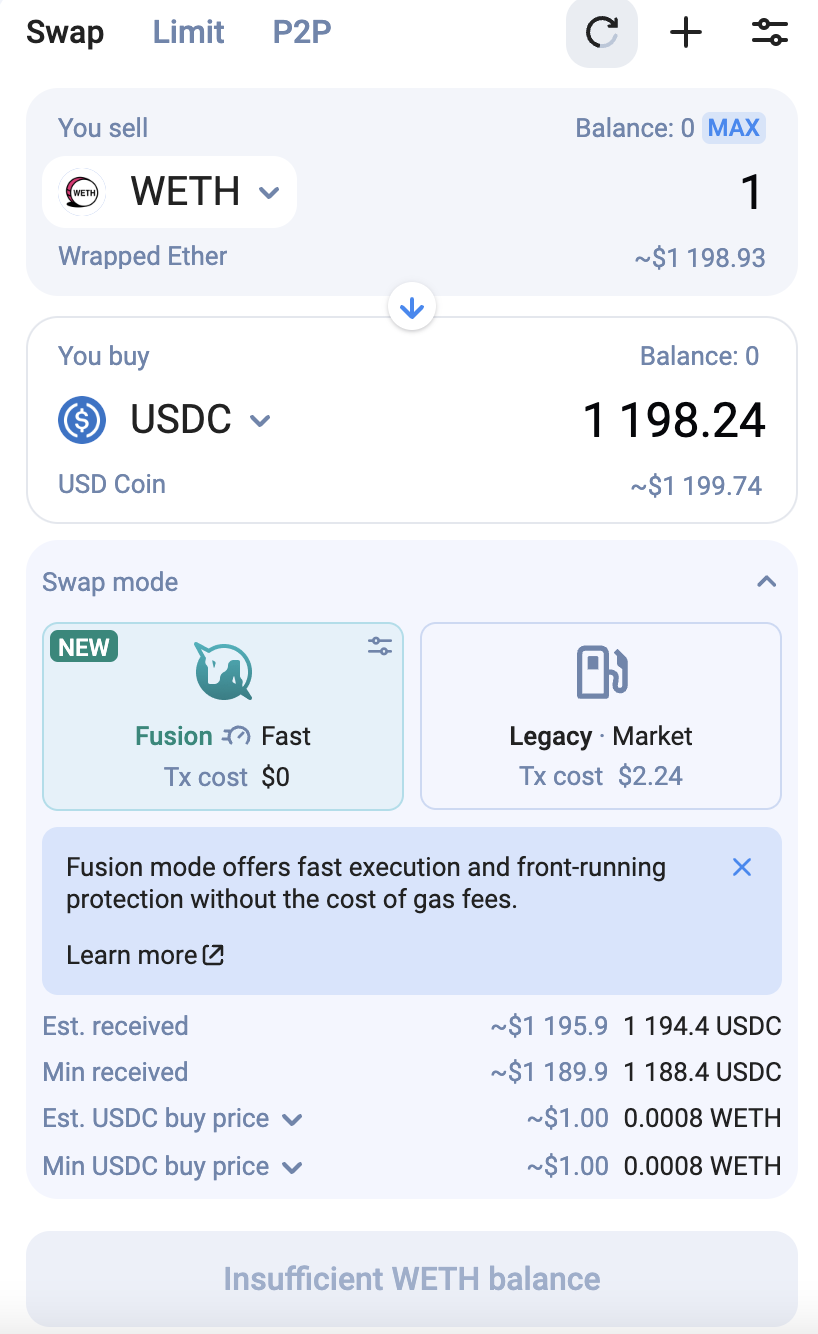Click the USDC token logo
818x1334 pixels.
82,420
